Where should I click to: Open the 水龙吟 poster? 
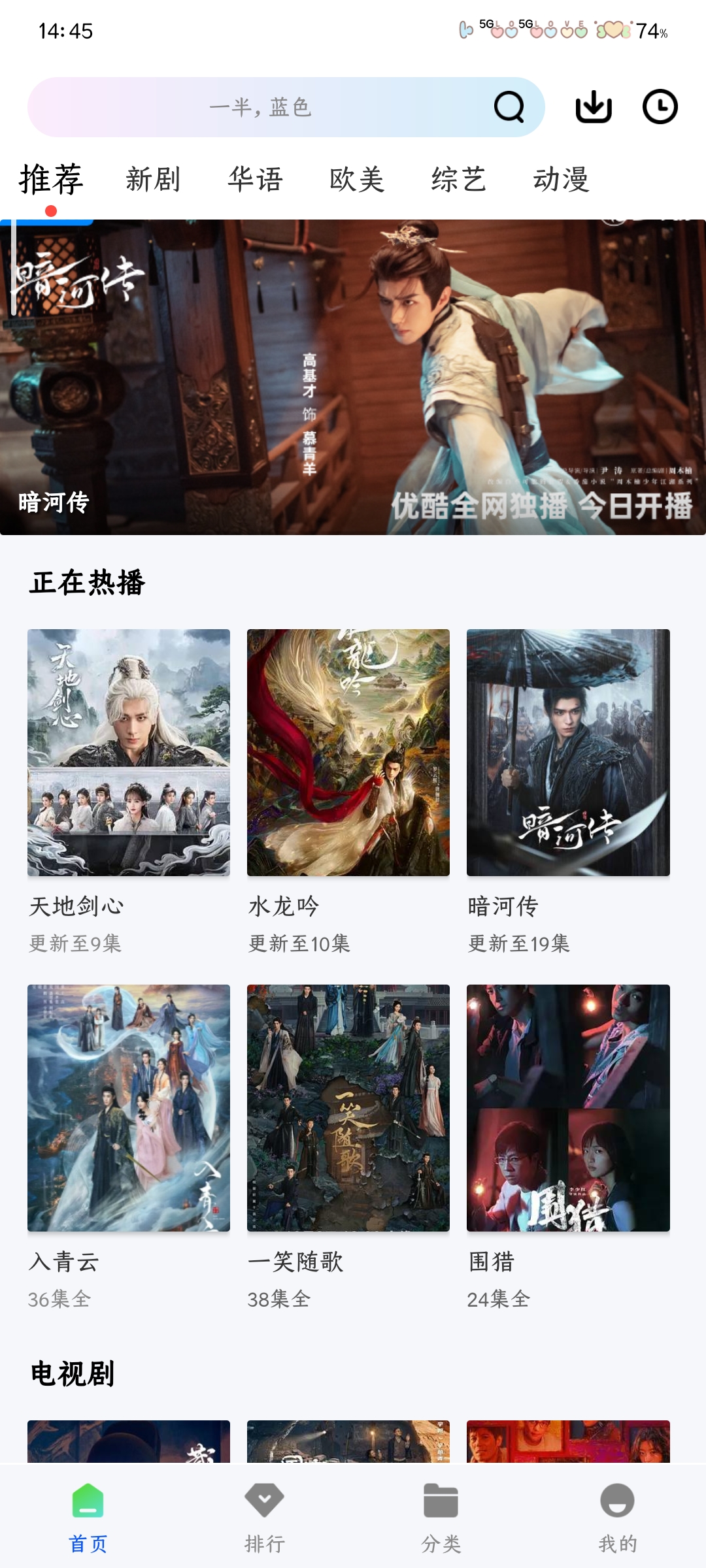(x=348, y=755)
